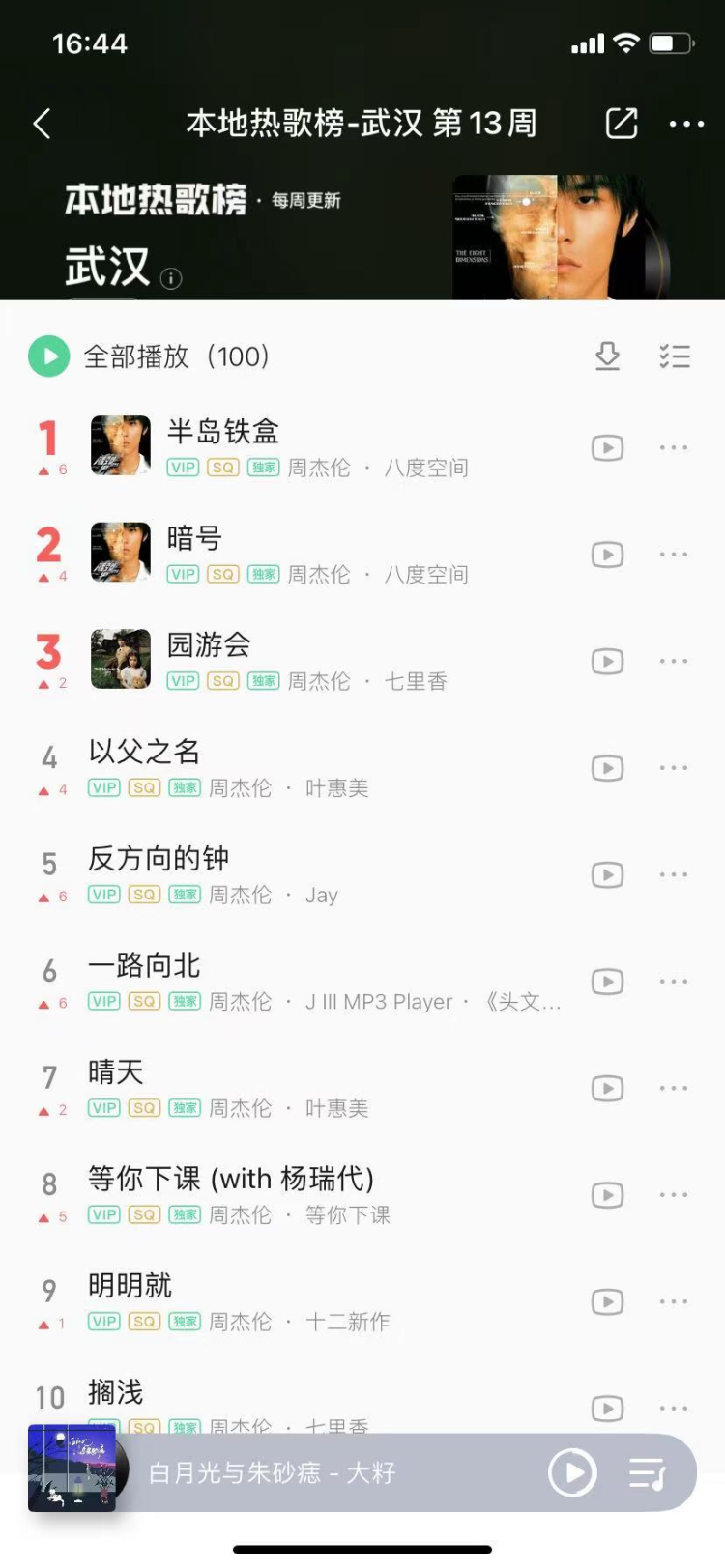Watch the video for 反方向的钟
725x1568 pixels.
click(x=607, y=875)
